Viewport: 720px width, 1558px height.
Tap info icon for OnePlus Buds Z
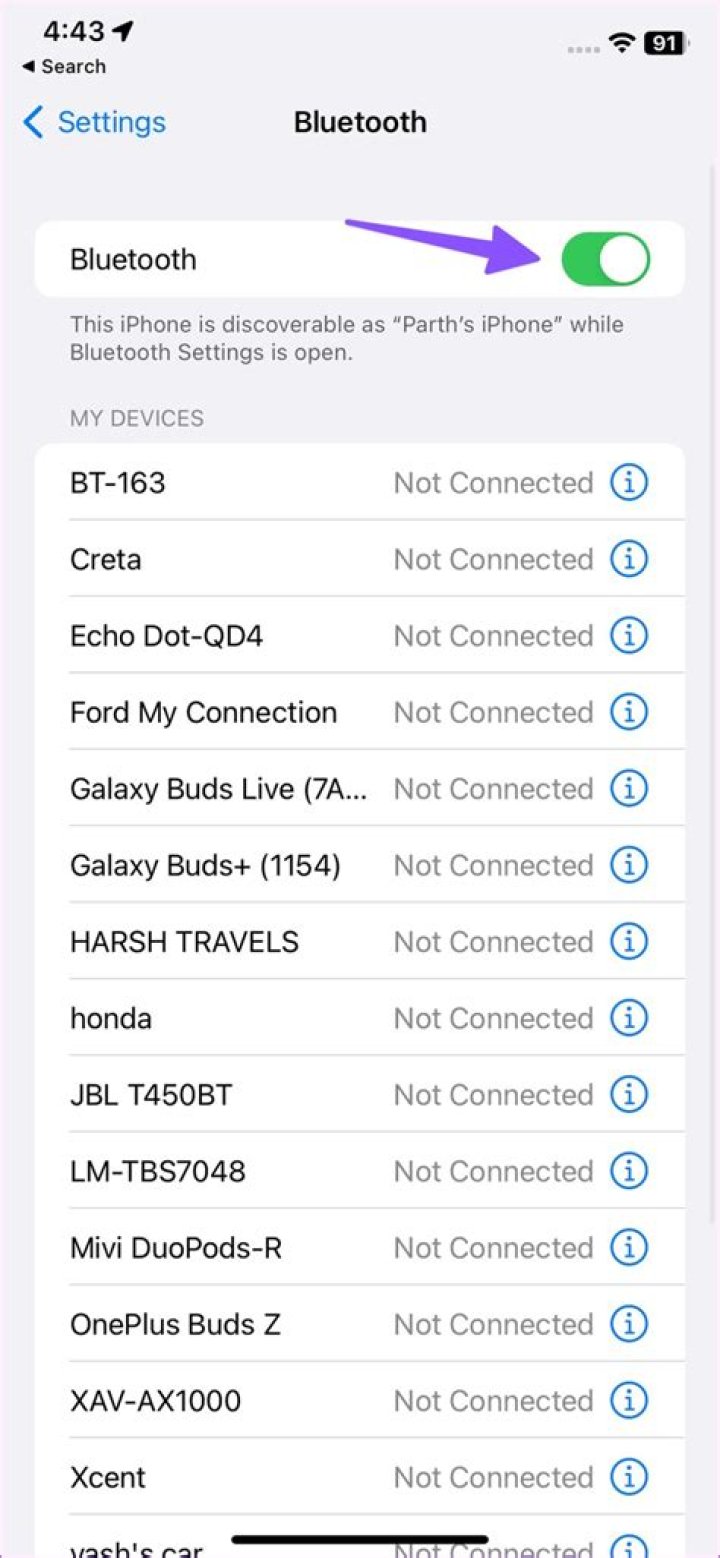click(629, 1324)
